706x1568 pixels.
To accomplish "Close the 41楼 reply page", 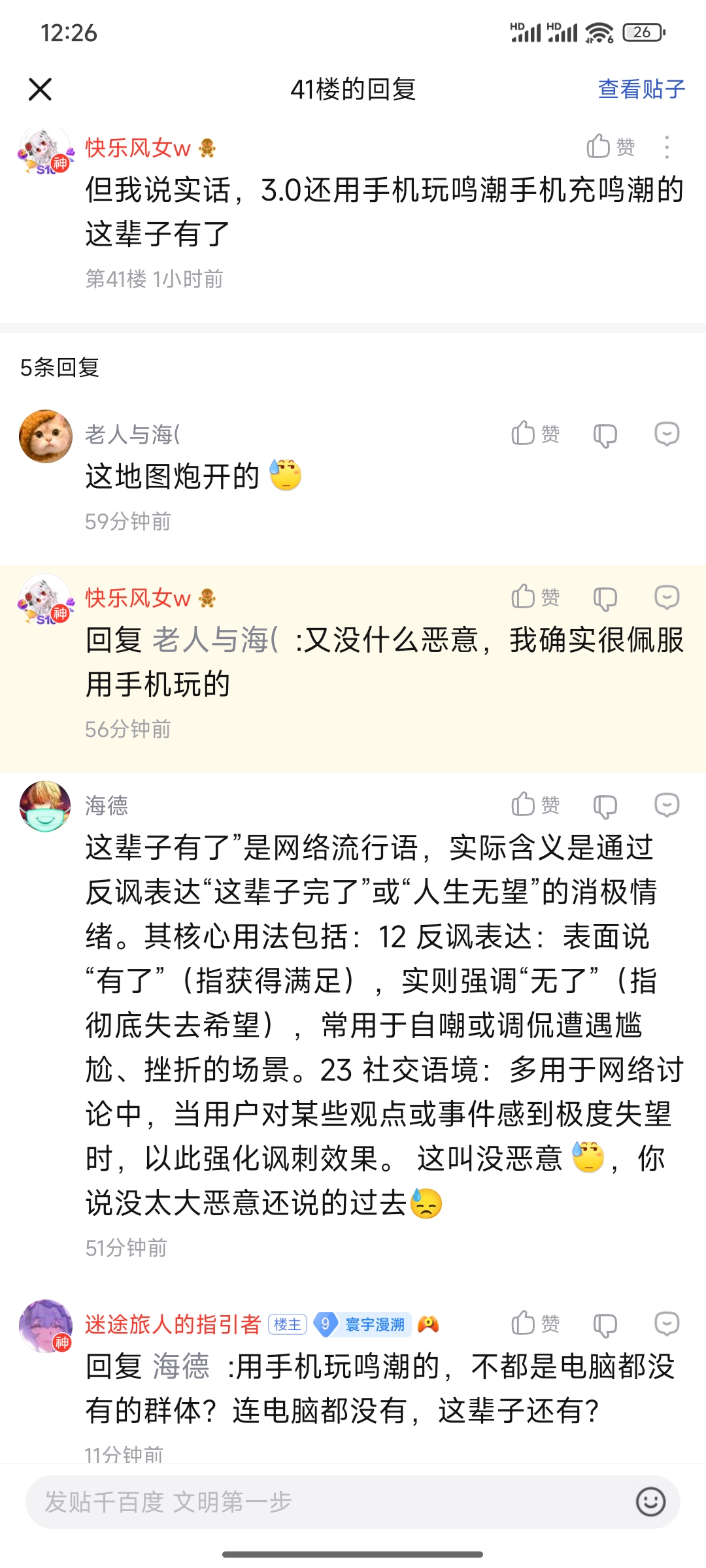I will click(x=40, y=90).
